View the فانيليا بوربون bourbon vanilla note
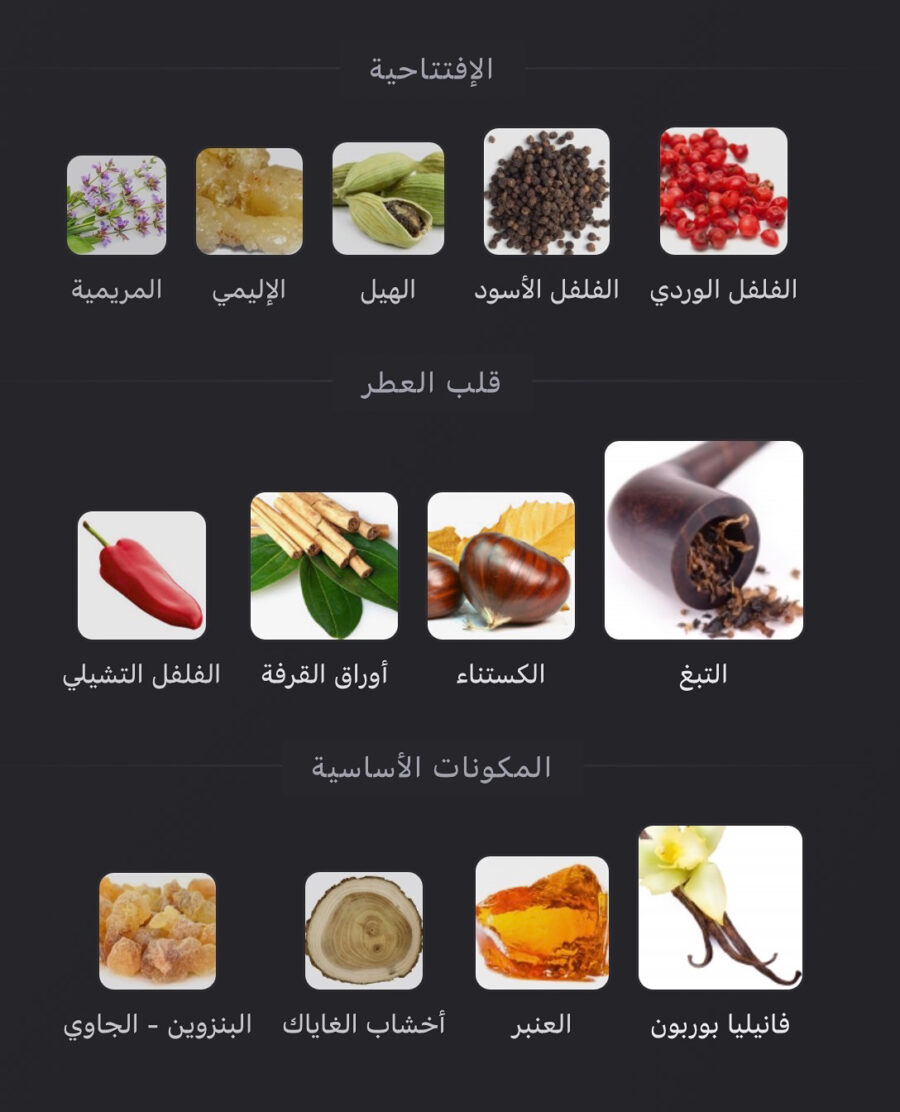Viewport: 900px width, 1112px height. point(720,907)
